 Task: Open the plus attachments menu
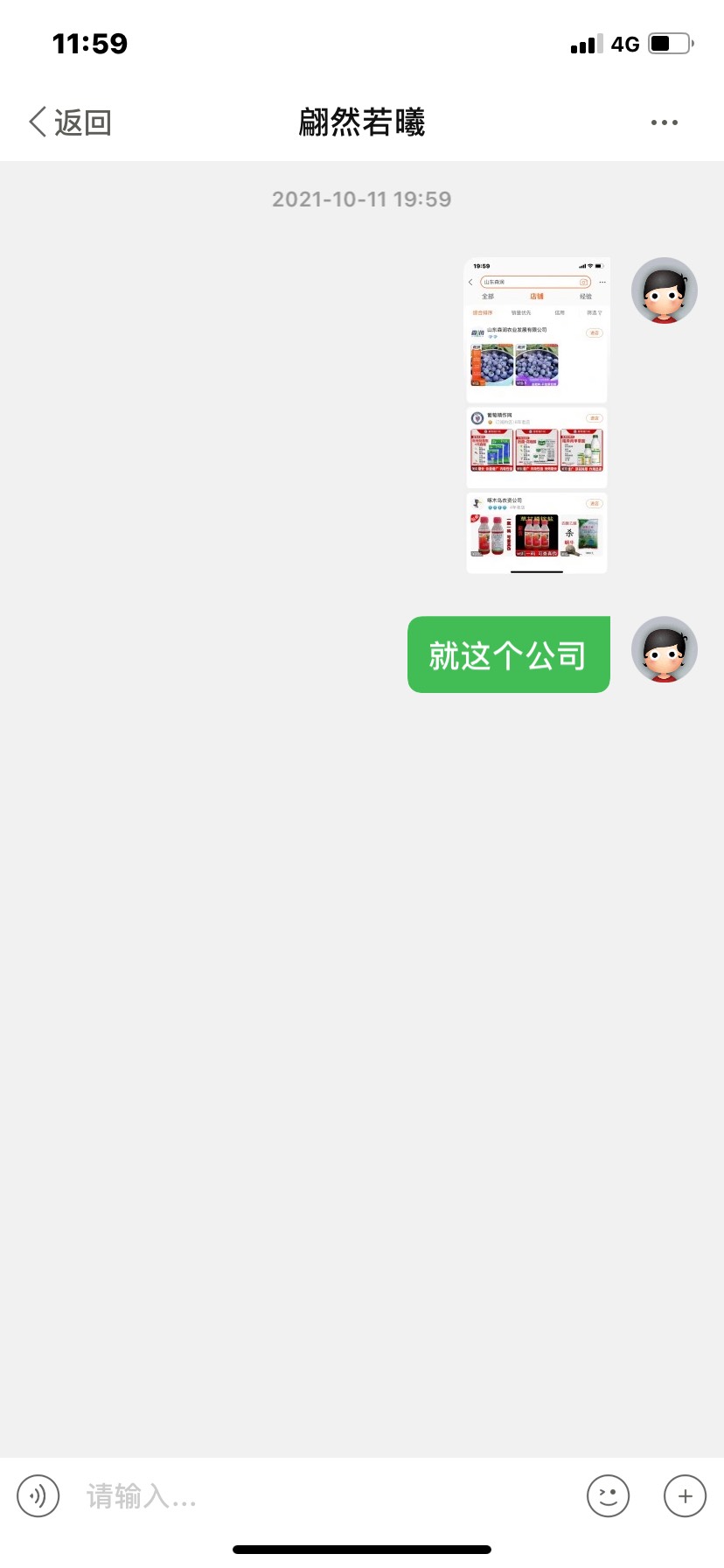pos(685,1496)
